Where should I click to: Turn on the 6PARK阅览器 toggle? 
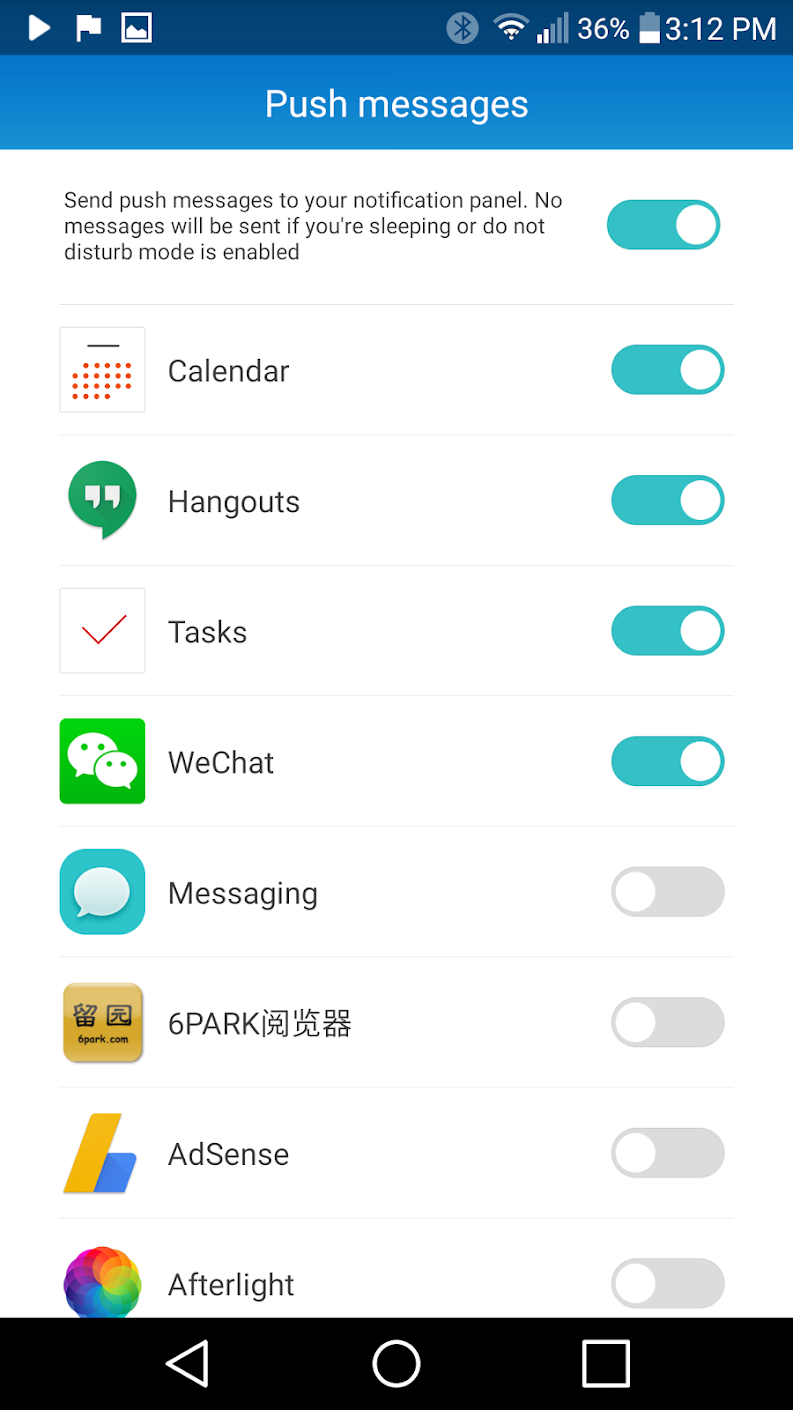(x=667, y=1023)
